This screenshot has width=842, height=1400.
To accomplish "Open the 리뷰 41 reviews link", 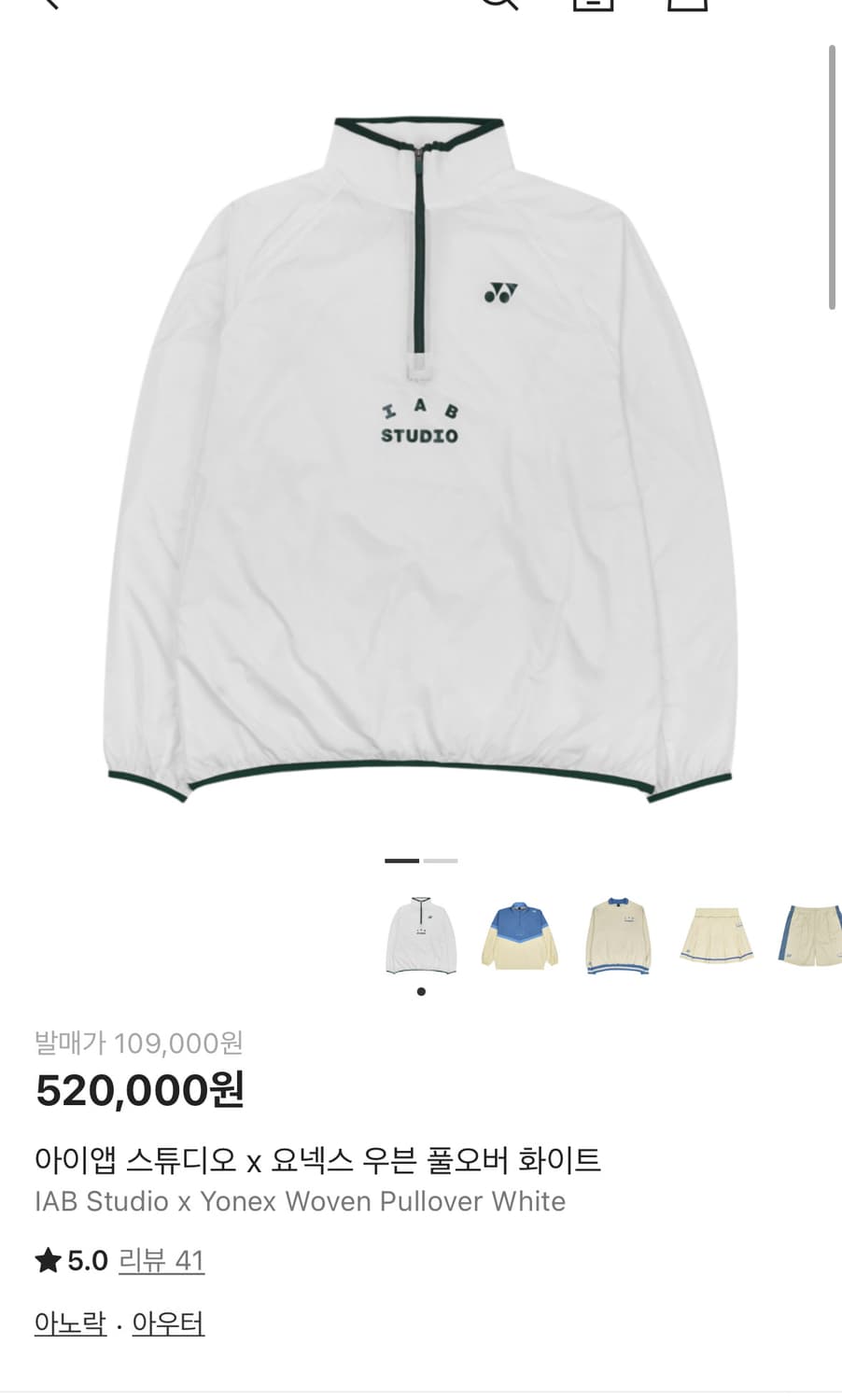I will click(x=161, y=1261).
